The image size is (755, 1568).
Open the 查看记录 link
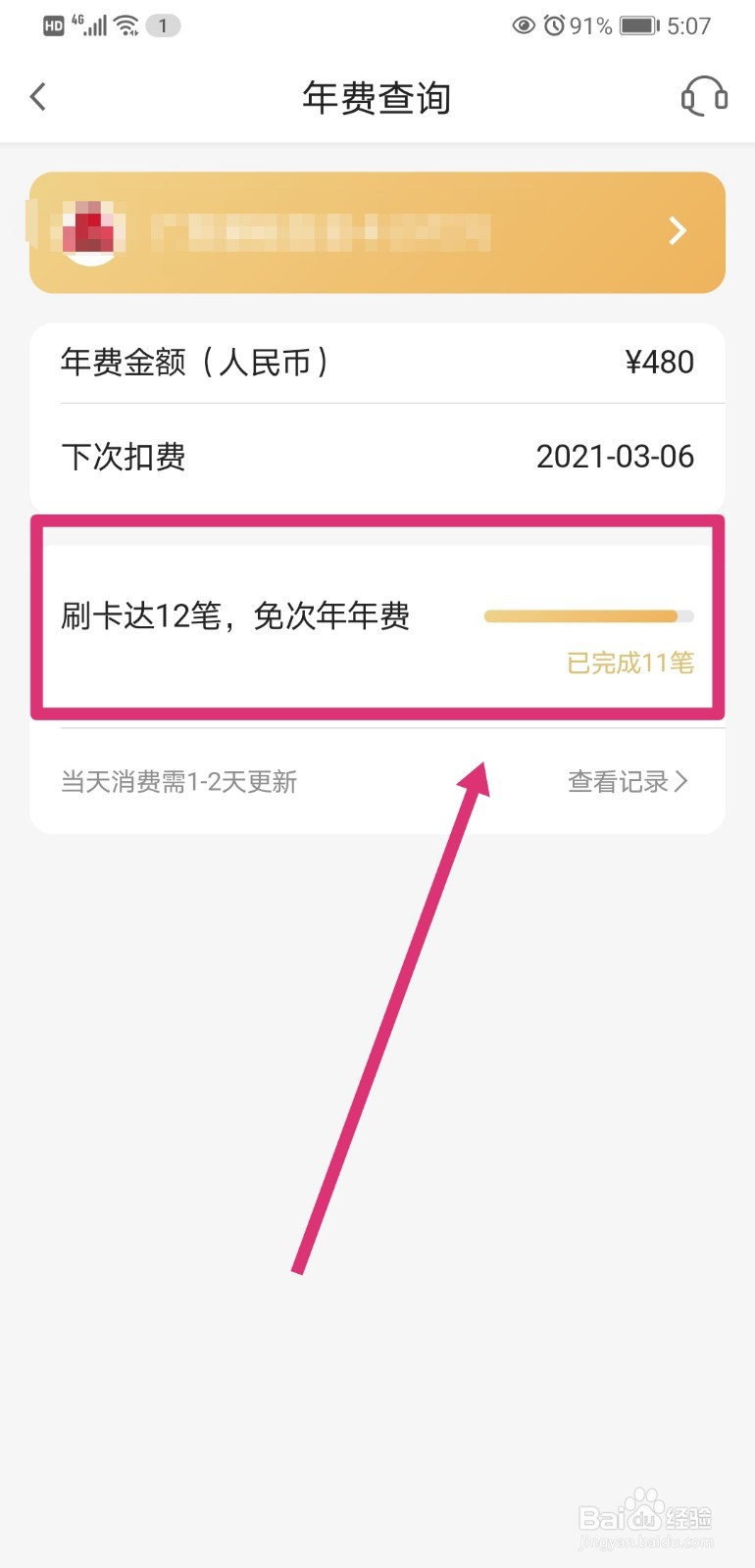point(618,781)
